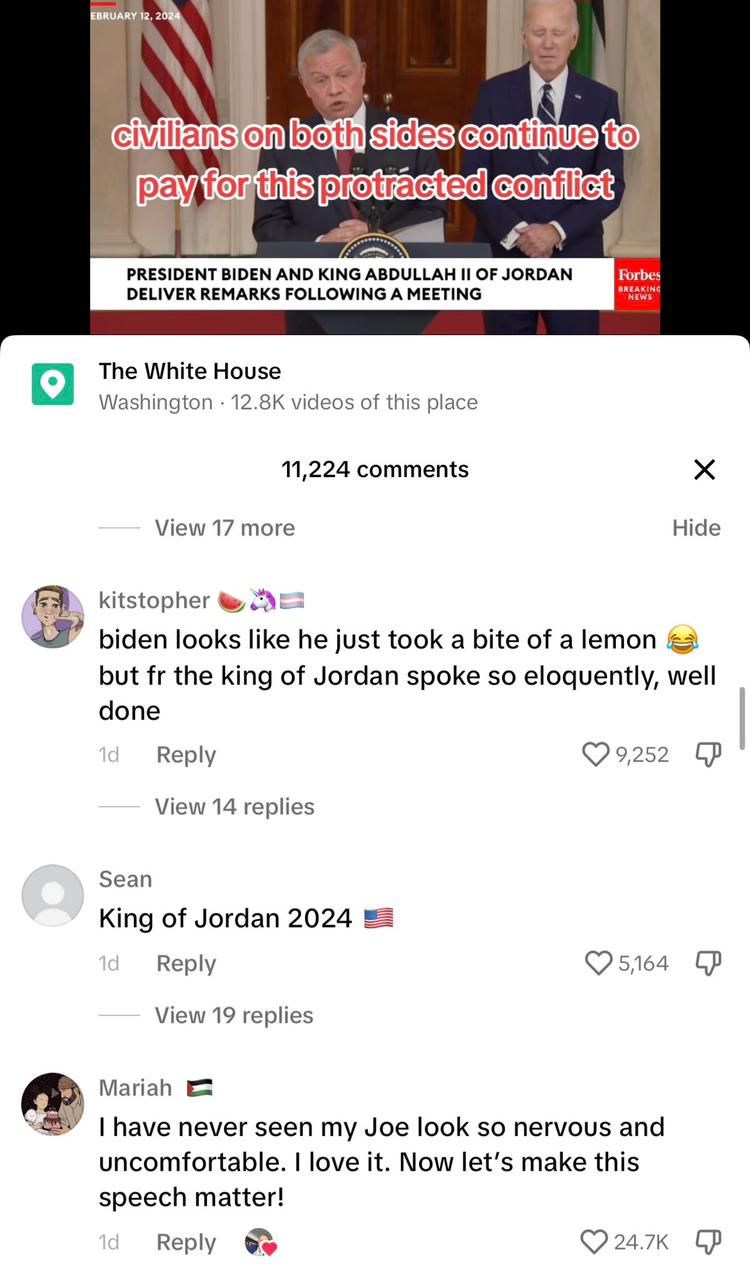The height and width of the screenshot is (1280, 750).
Task: Close the comments panel
Action: tap(705, 469)
